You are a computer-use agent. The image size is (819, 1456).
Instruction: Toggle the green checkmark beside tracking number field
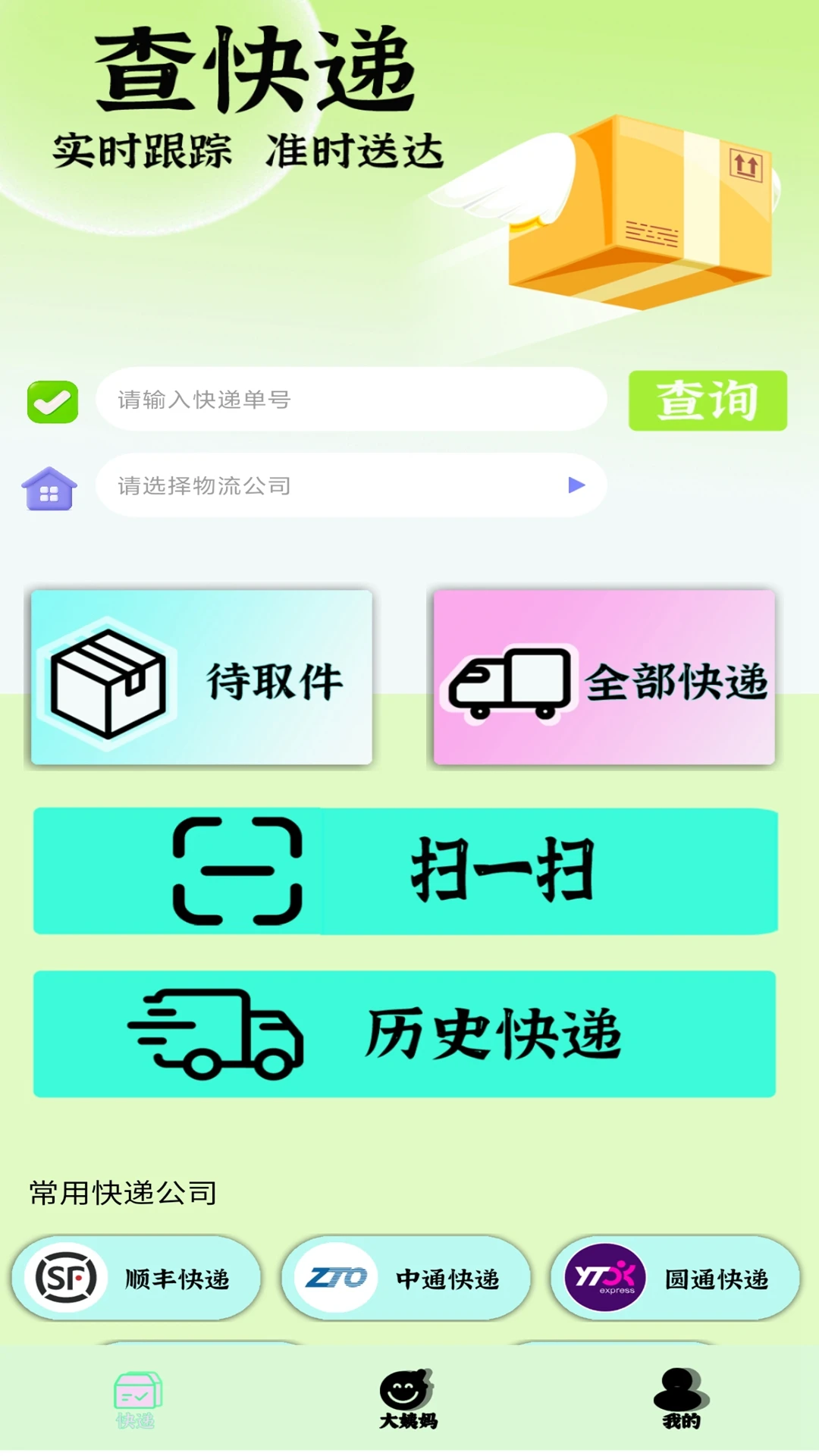52,403
